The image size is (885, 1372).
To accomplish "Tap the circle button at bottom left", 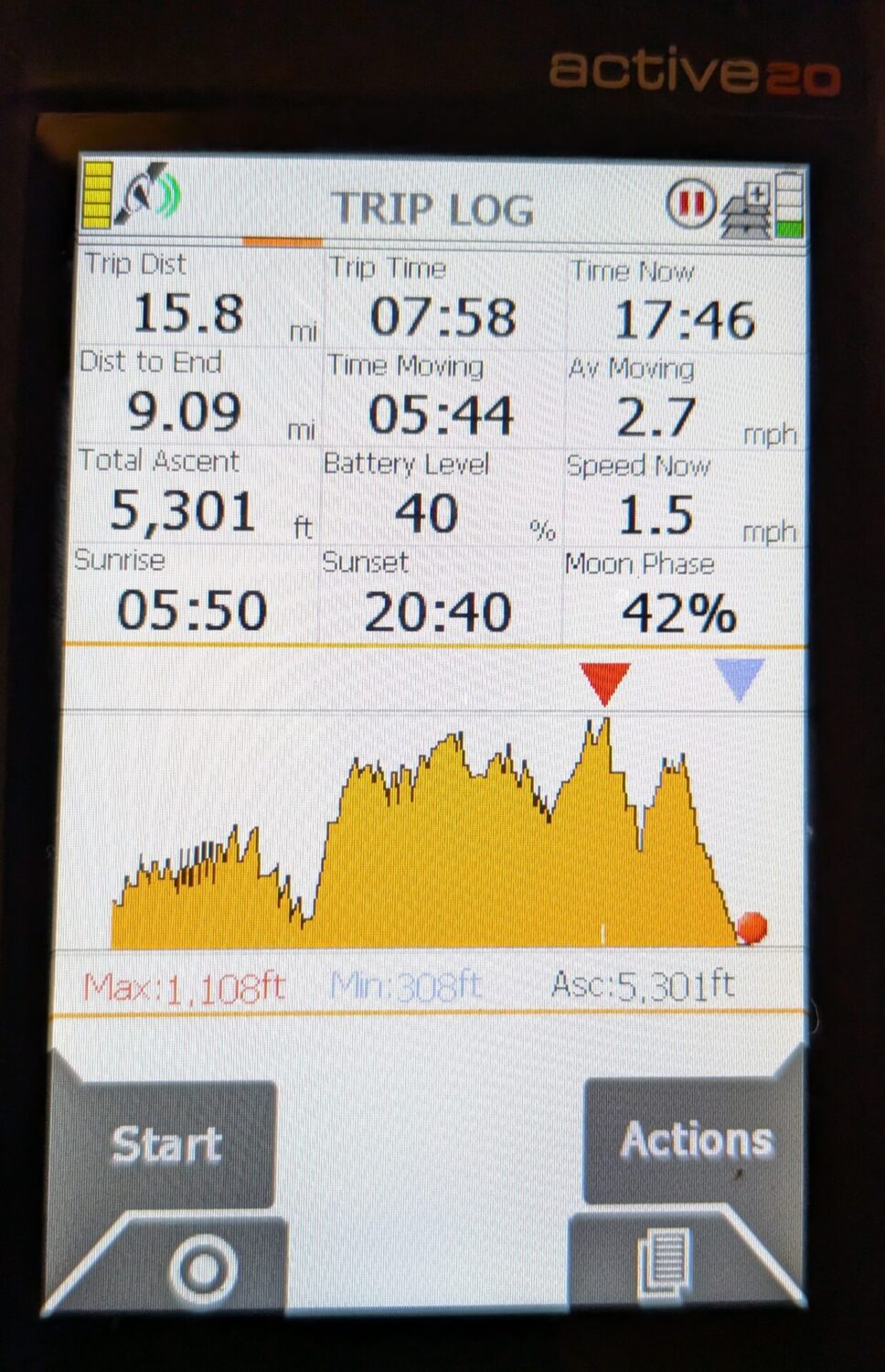I will coord(203,1270).
